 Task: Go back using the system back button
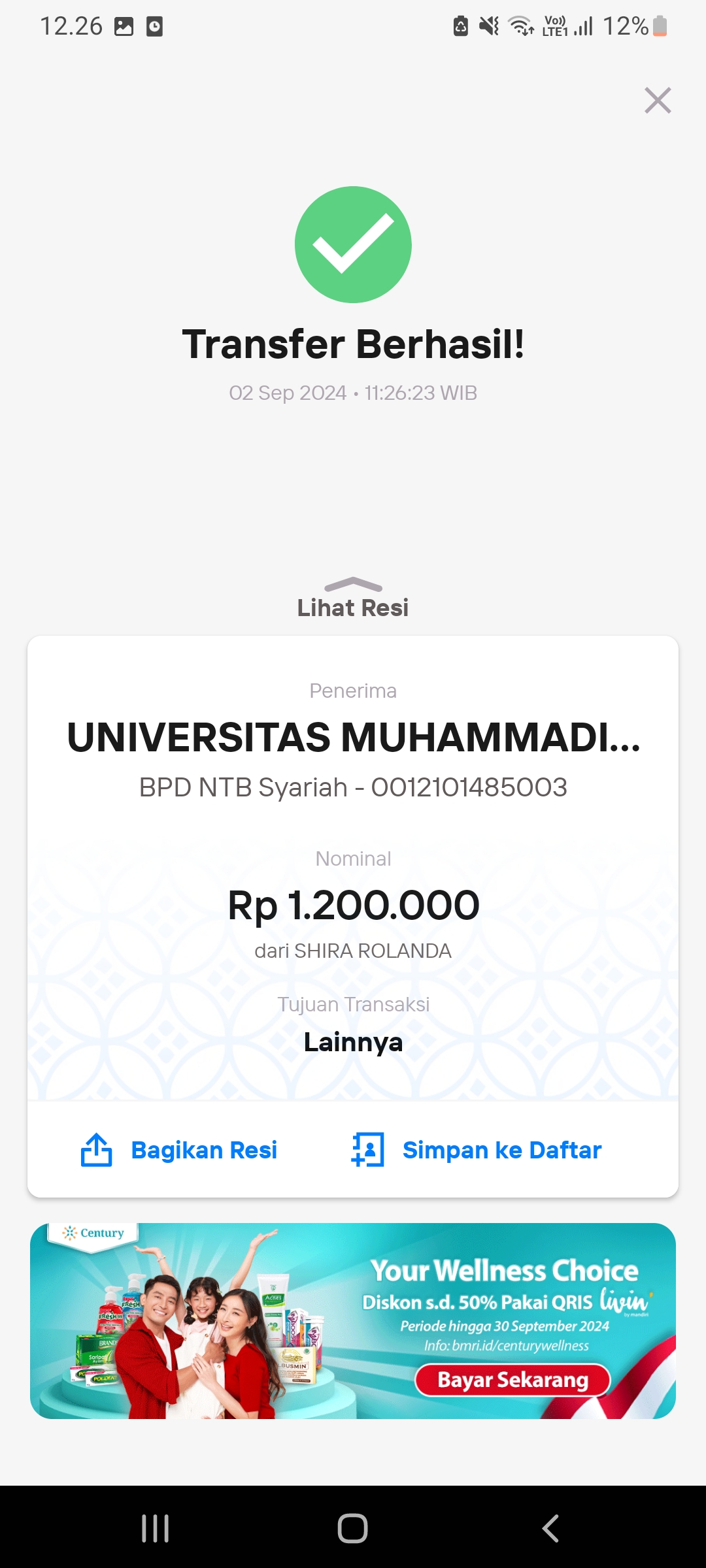tap(550, 1528)
